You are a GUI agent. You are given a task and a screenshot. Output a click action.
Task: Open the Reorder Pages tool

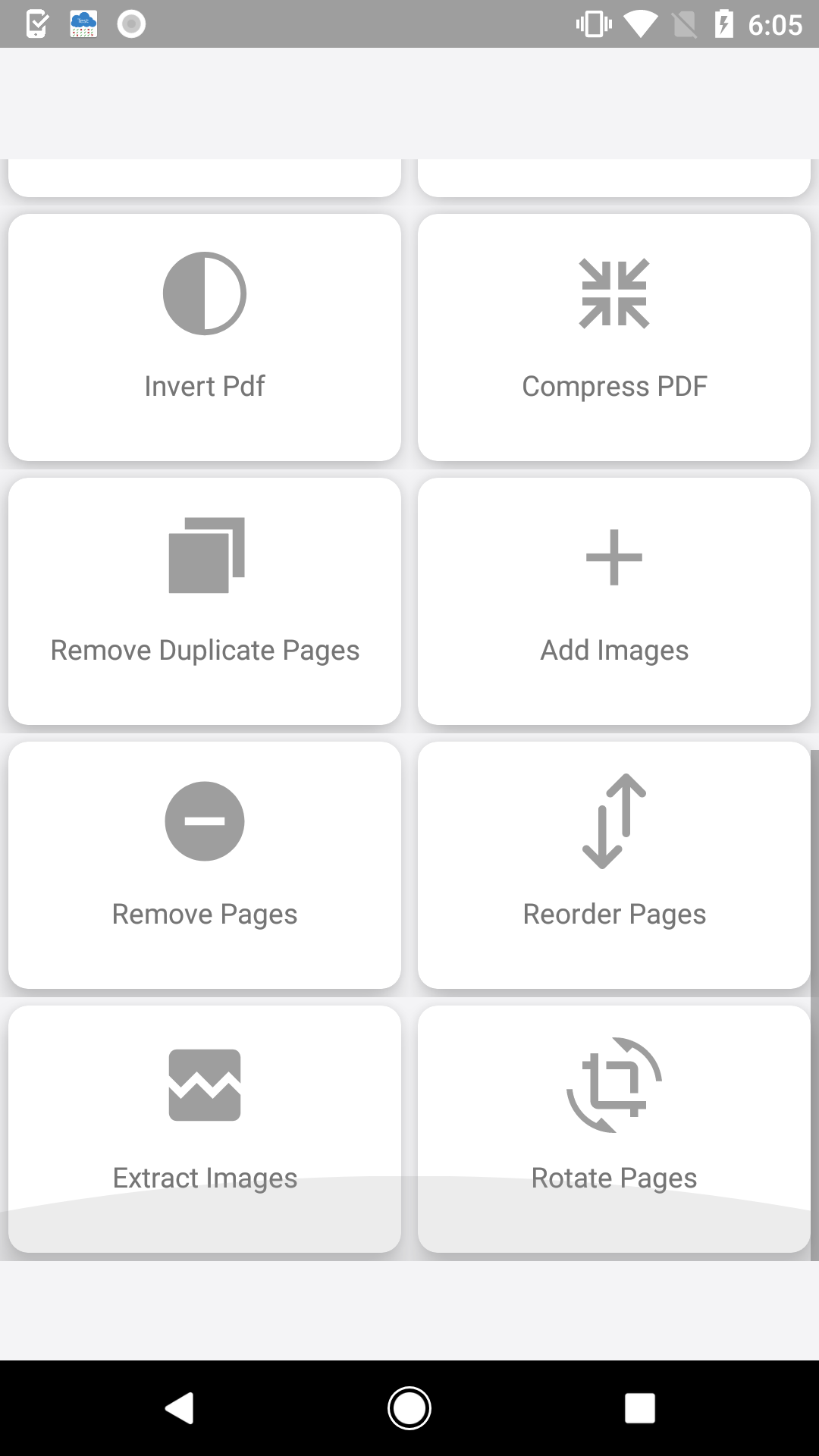coord(614,864)
